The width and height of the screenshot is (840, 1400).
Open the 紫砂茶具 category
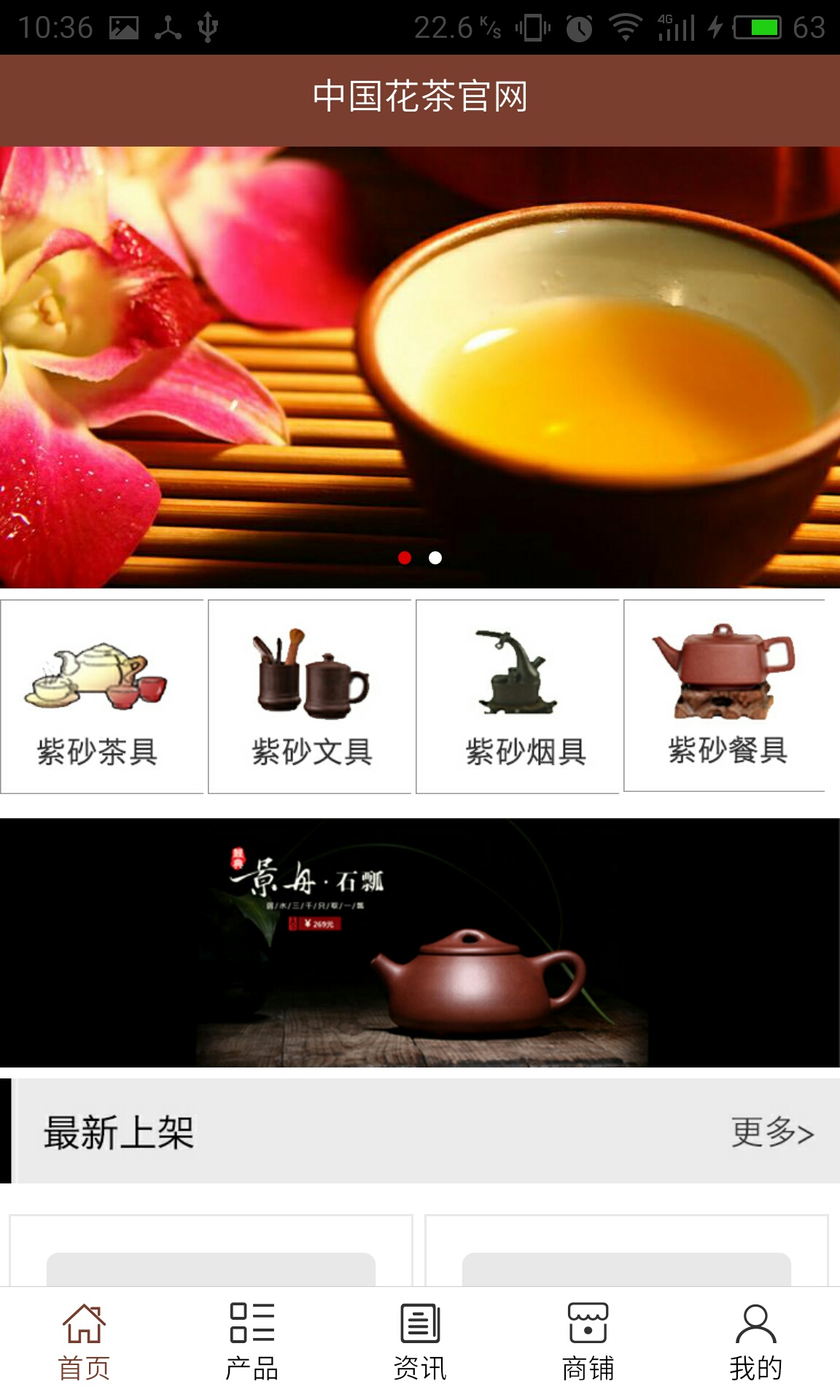pos(101,696)
